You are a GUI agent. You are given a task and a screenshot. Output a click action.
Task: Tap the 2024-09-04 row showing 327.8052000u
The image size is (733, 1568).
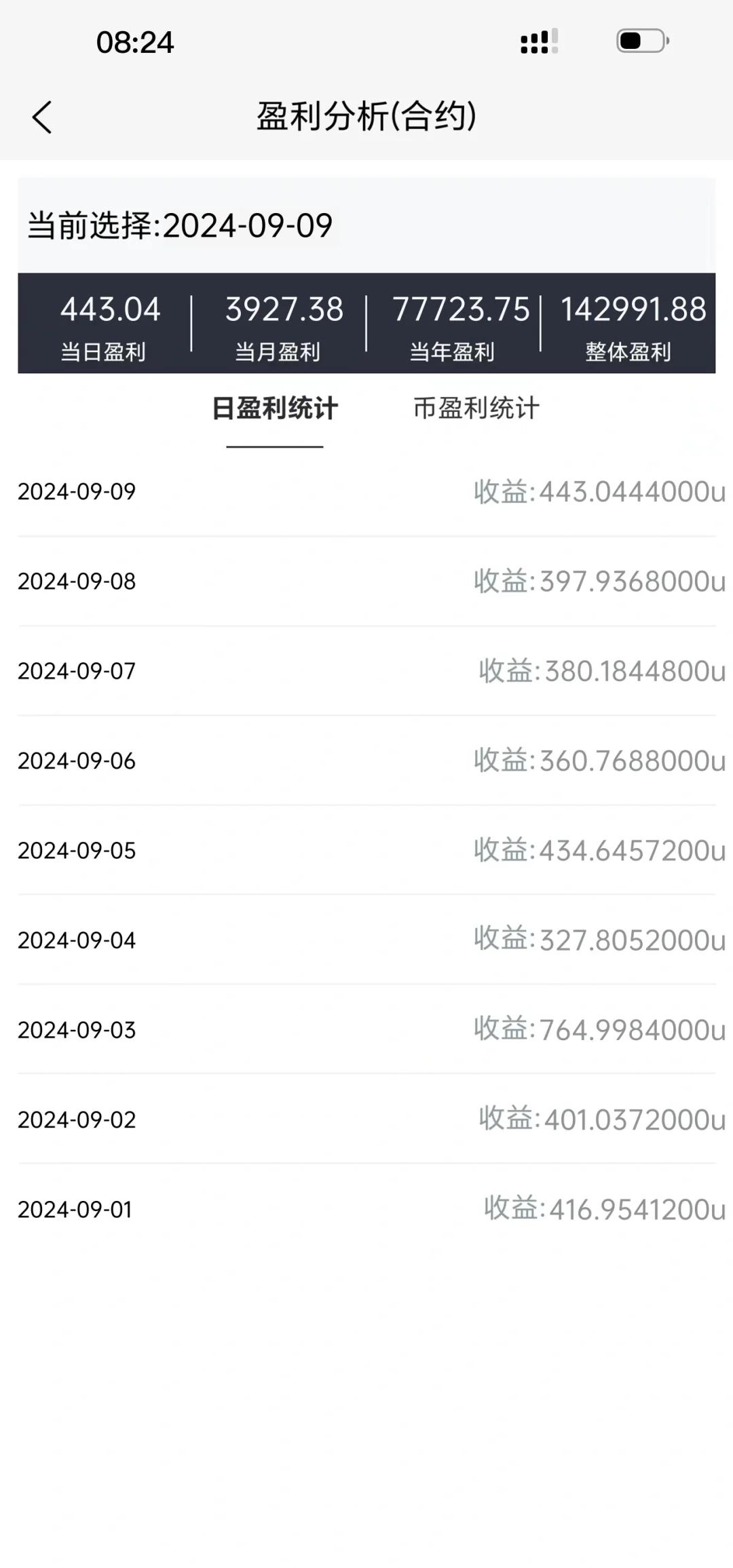coord(366,940)
